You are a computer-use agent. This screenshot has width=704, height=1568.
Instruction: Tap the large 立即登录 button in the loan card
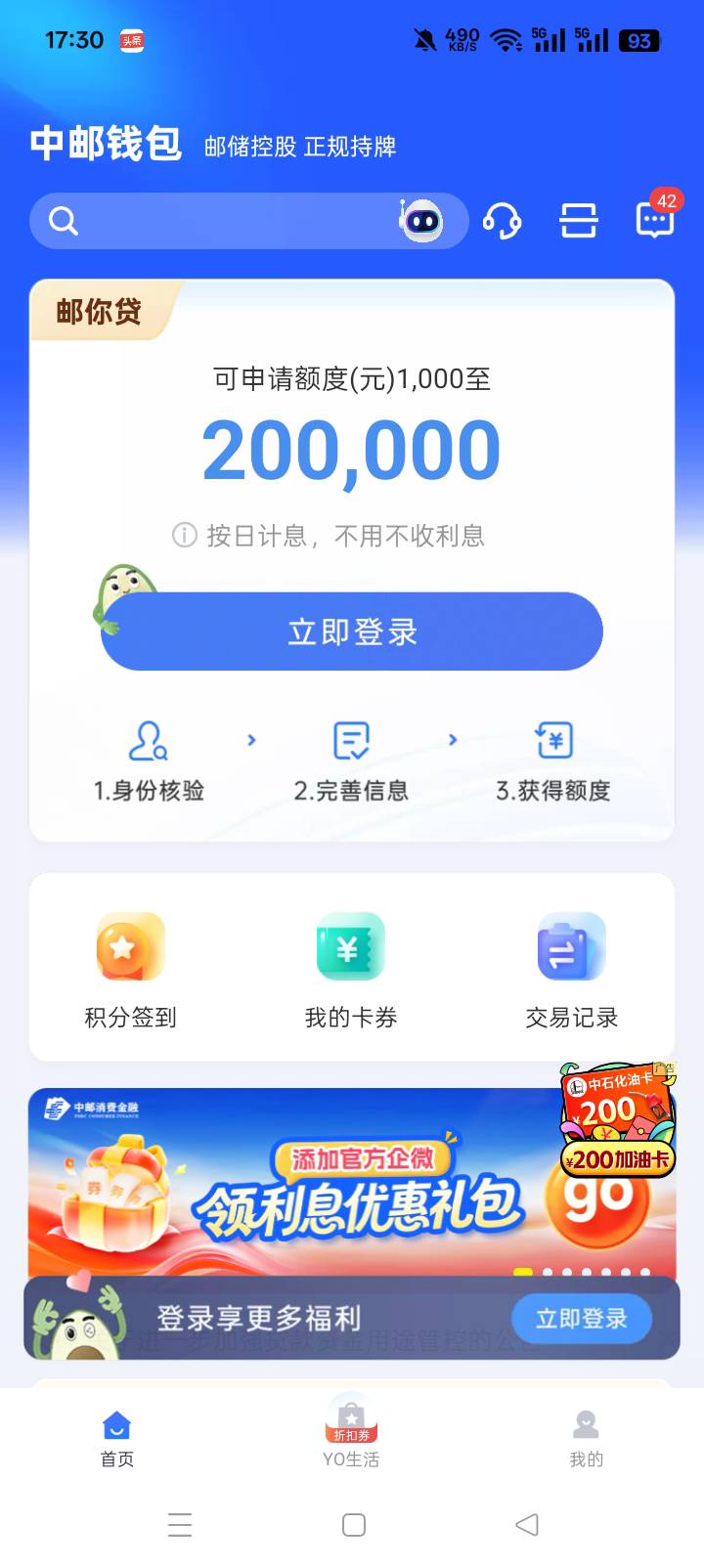(x=352, y=632)
